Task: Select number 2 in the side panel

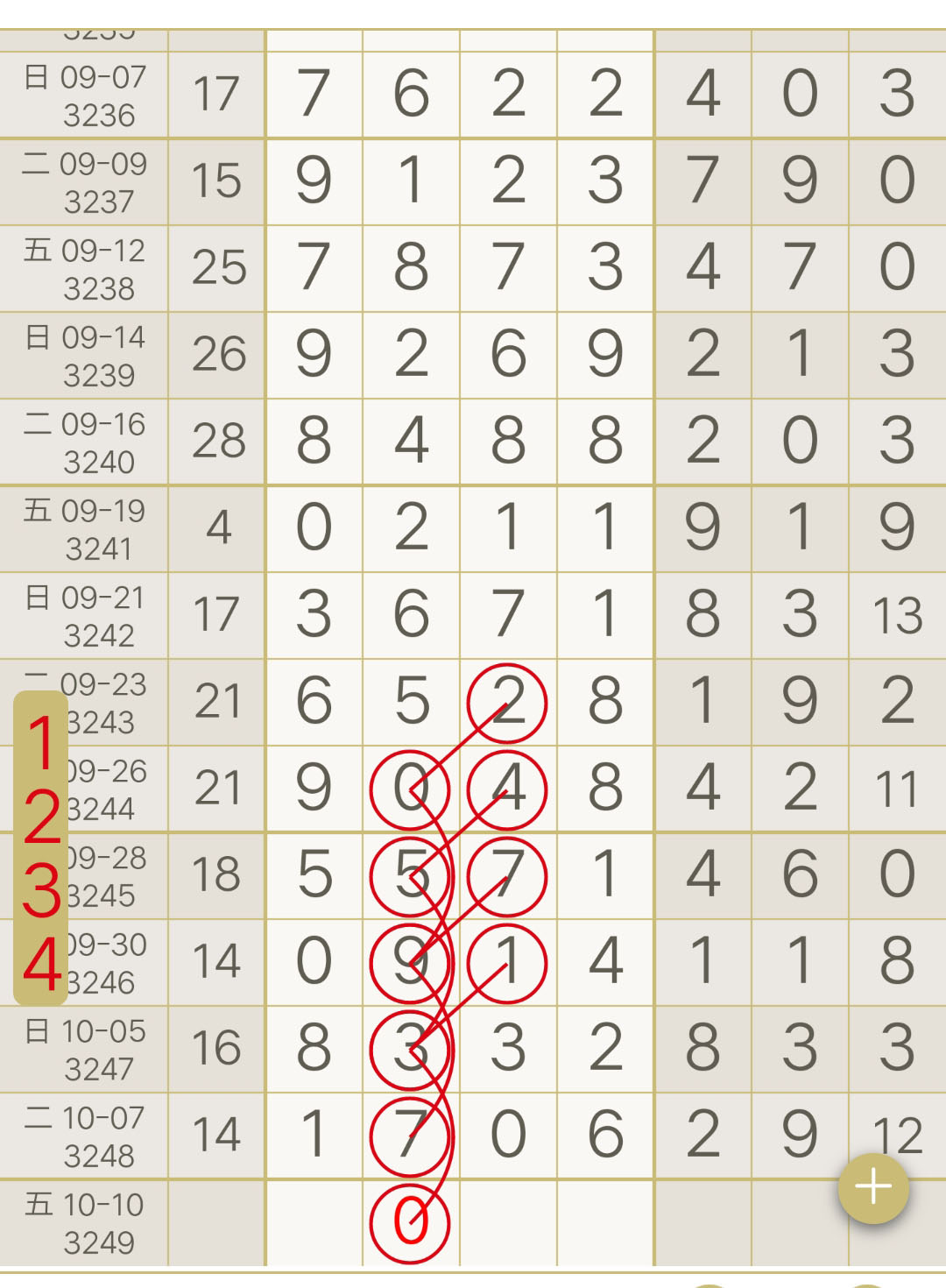Action: [40, 817]
